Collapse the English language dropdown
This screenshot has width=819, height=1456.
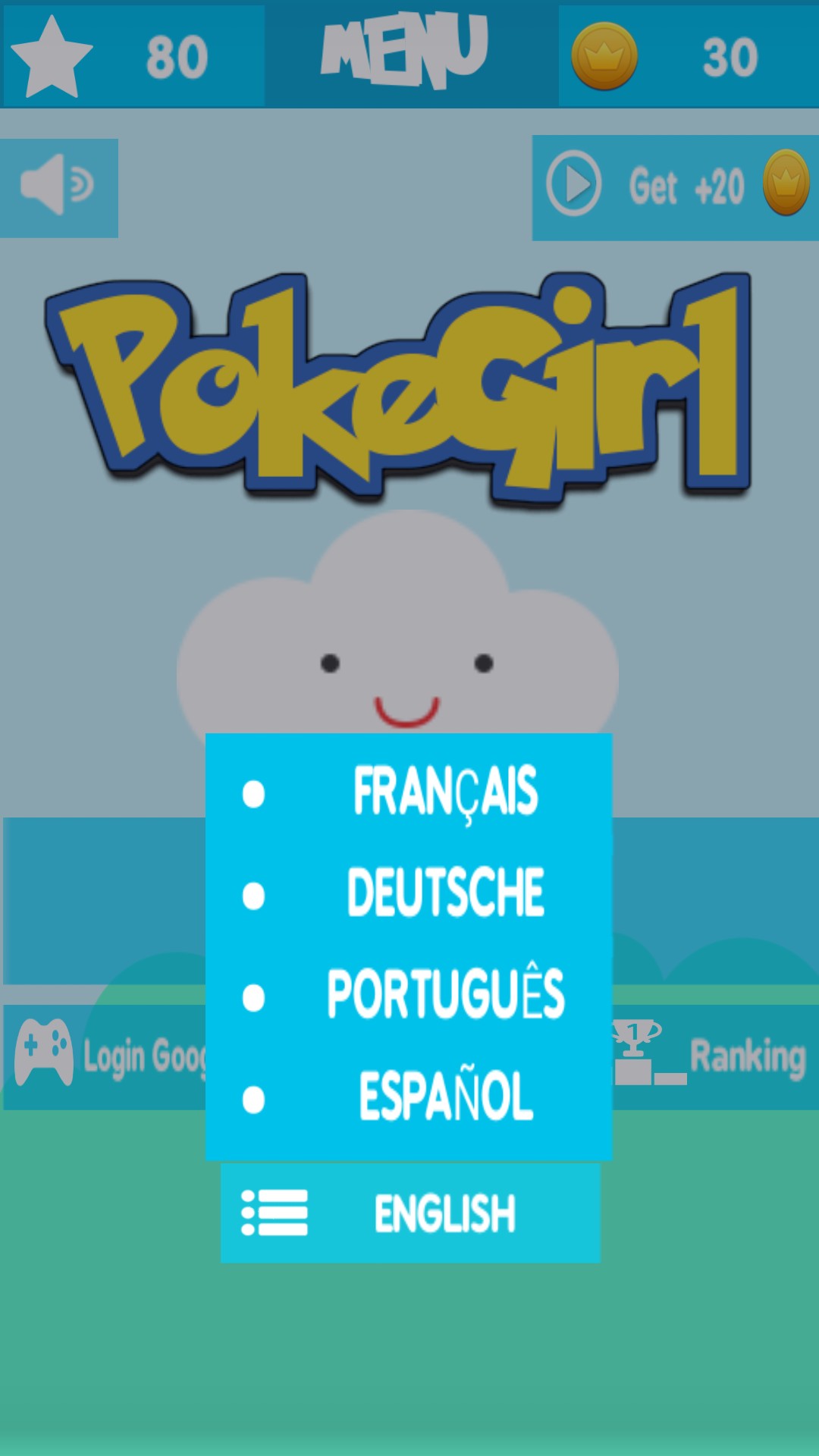pyautogui.click(x=410, y=1213)
